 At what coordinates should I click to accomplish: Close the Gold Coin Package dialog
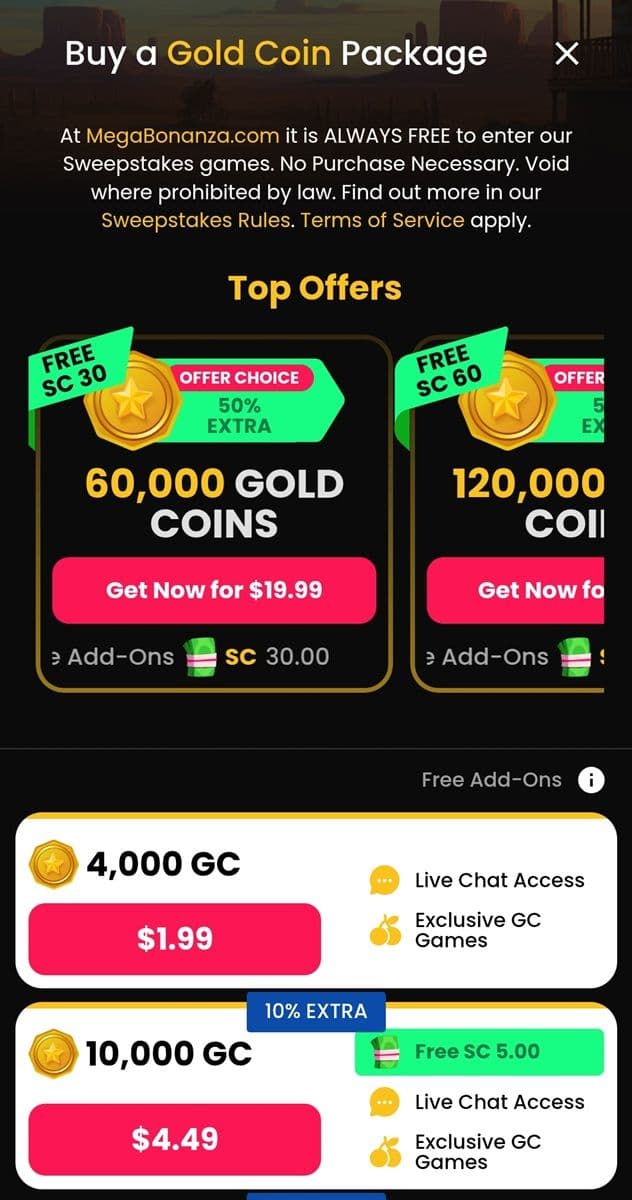[x=567, y=54]
